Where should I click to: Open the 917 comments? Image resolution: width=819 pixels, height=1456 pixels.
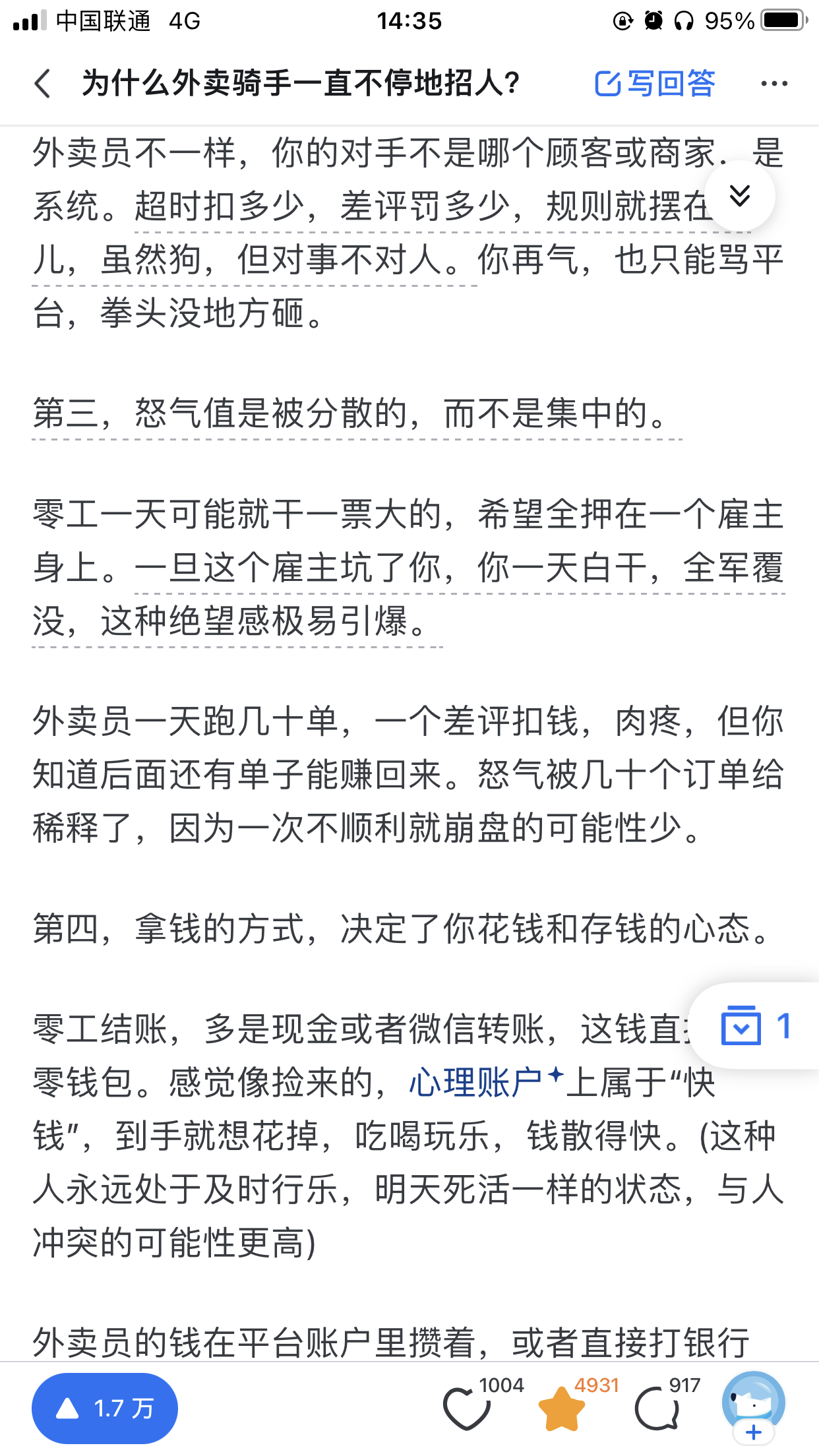[657, 1409]
